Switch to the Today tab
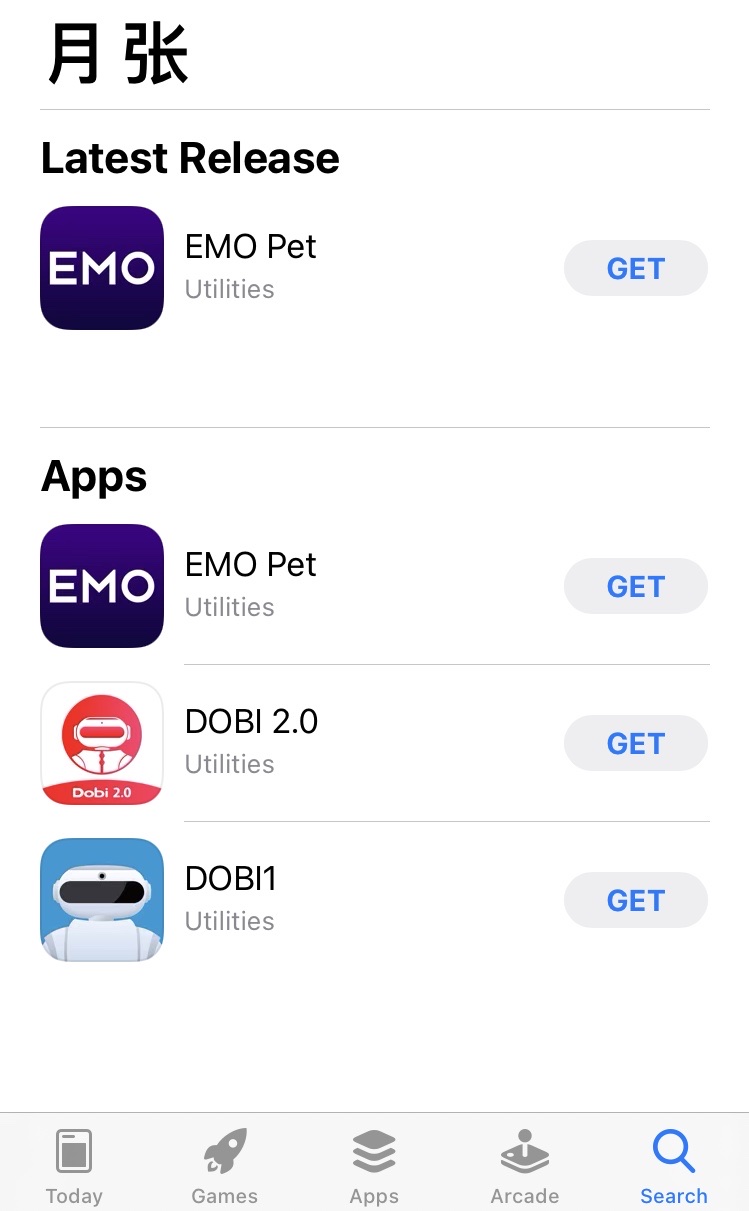Image resolution: width=749 pixels, height=1211 pixels. click(x=74, y=1166)
